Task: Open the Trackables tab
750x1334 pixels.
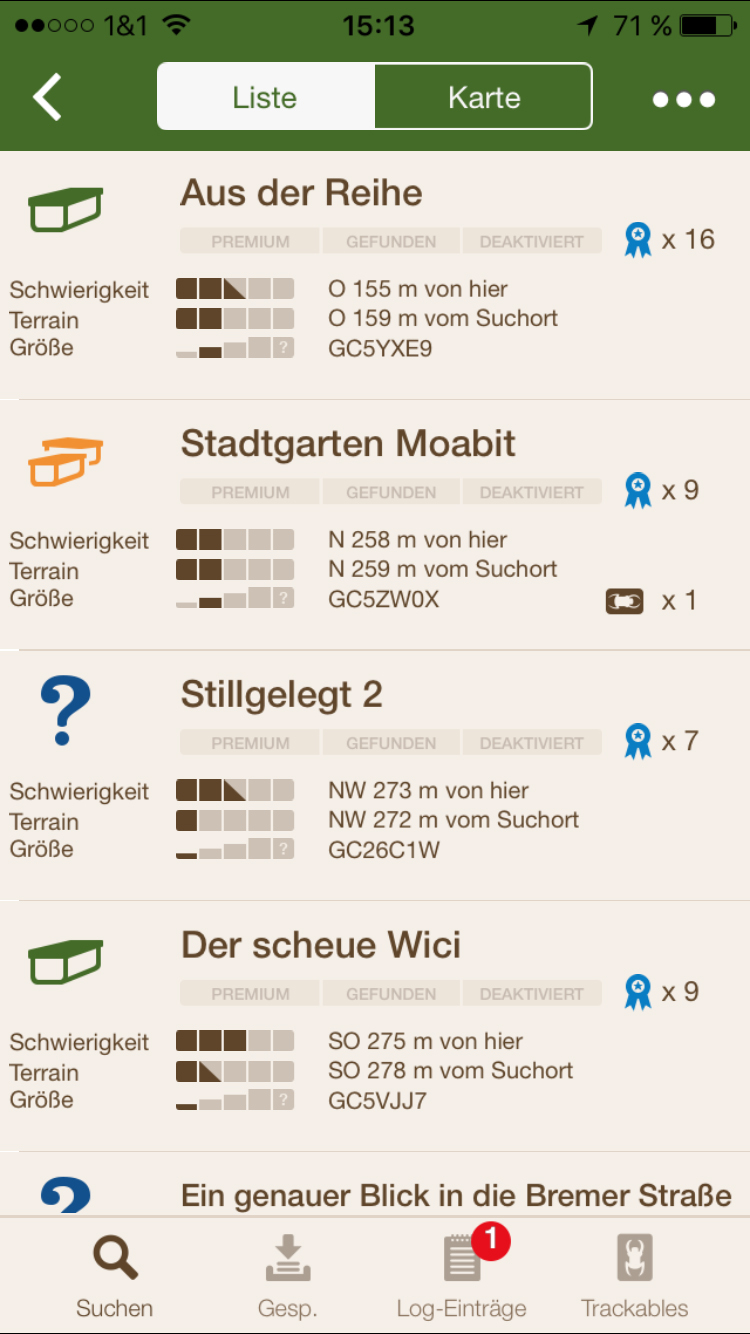Action: (x=635, y=1276)
